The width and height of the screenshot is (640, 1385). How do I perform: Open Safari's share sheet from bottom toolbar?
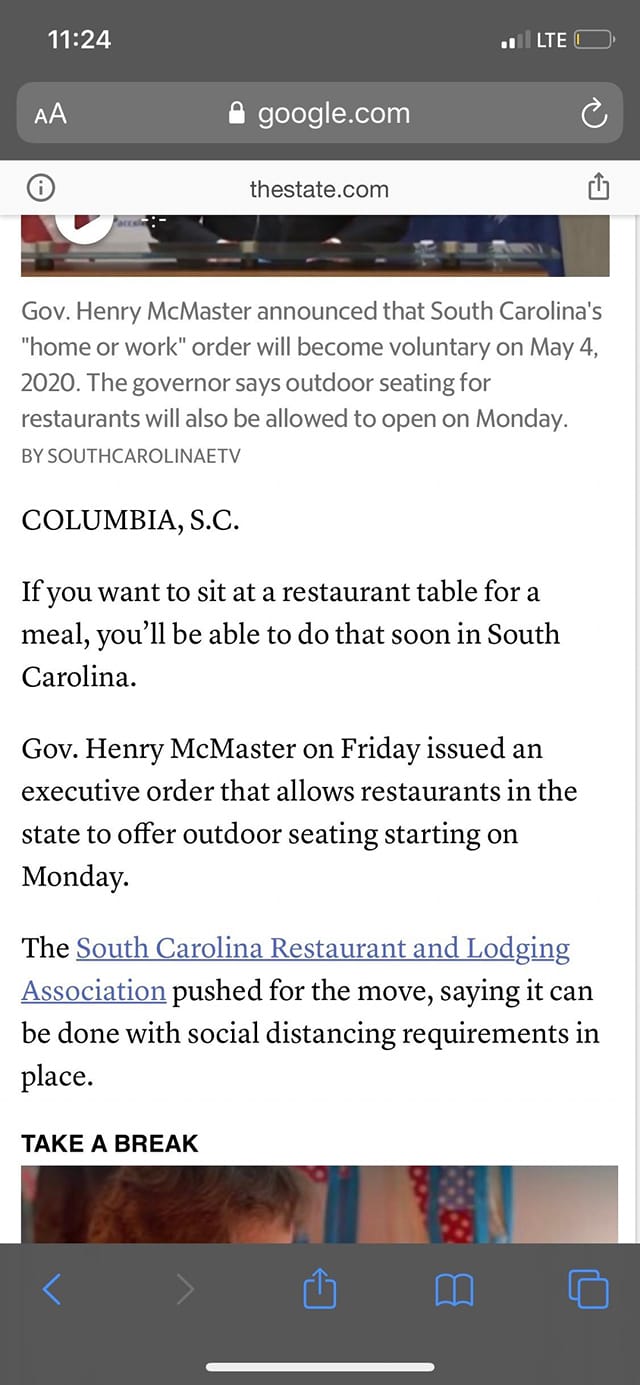click(320, 1290)
